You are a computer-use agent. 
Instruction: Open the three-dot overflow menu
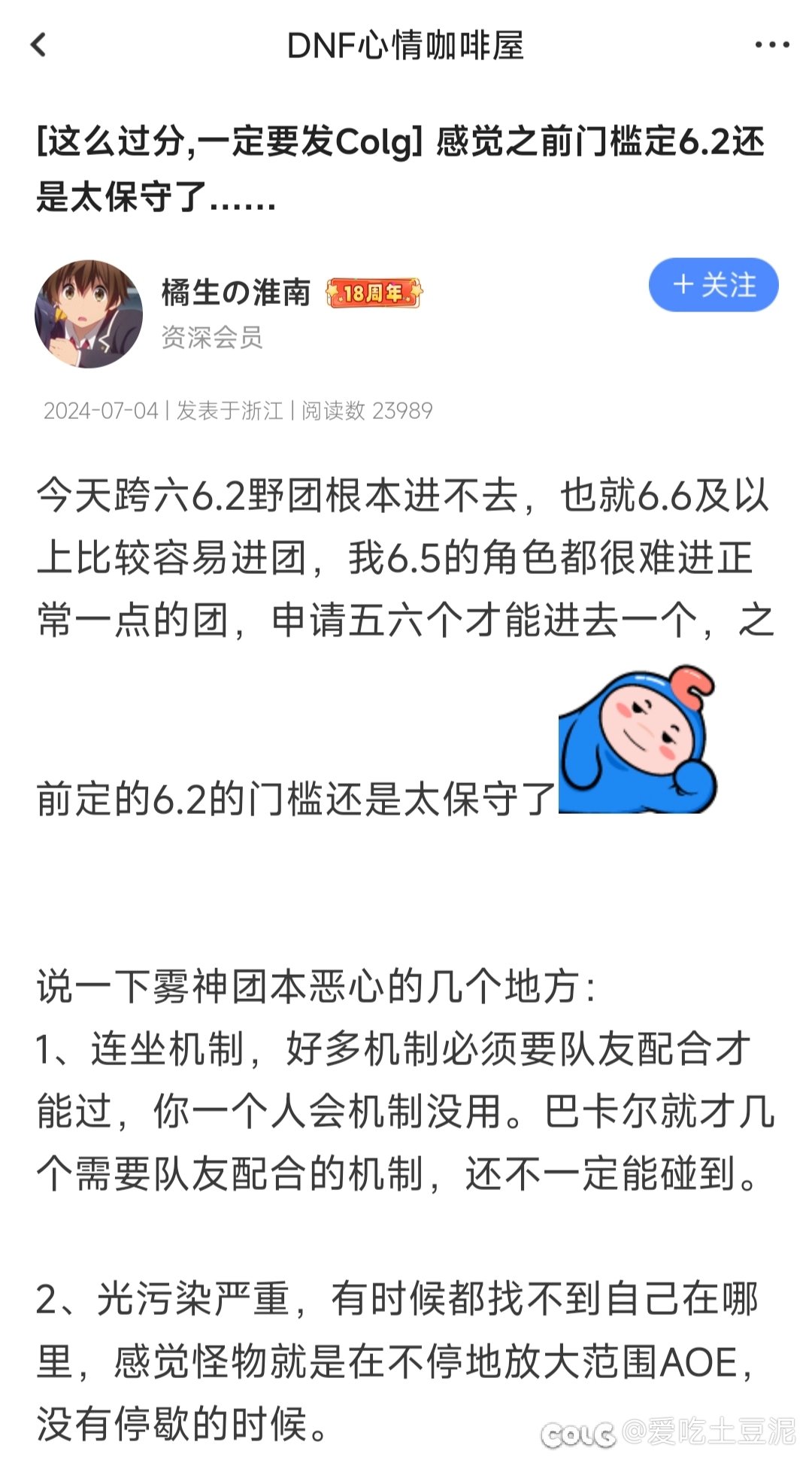pyautogui.click(x=771, y=45)
